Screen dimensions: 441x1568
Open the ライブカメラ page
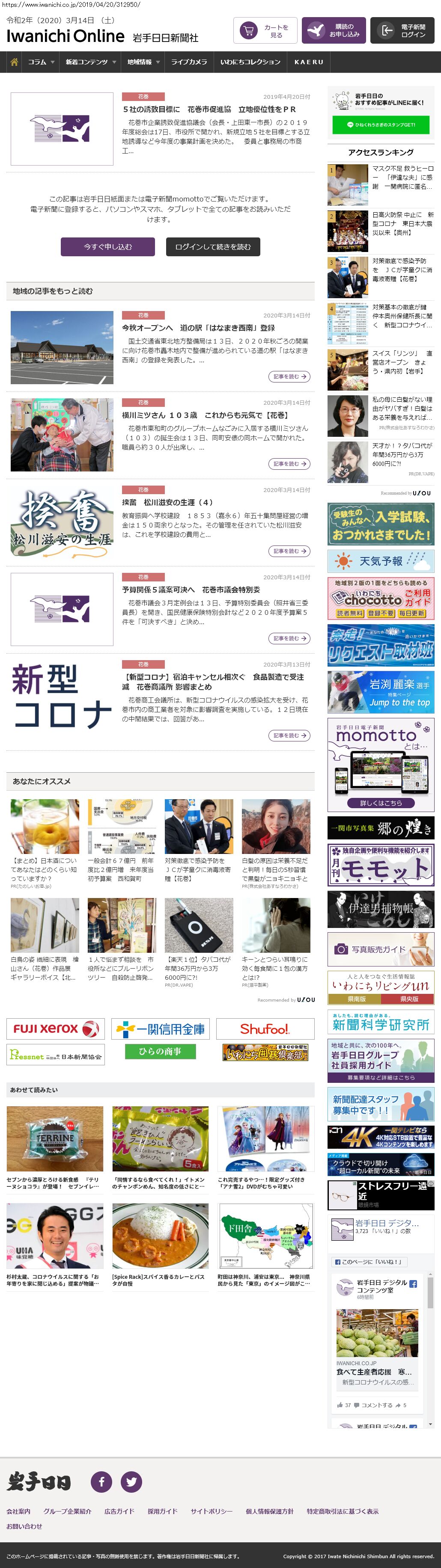tap(189, 62)
